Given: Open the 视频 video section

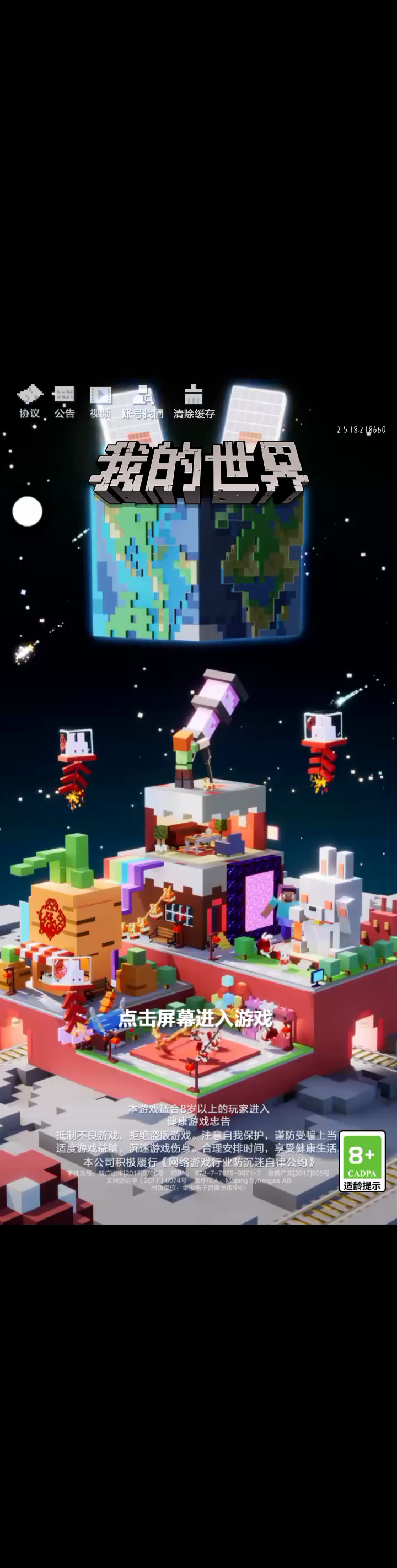Looking at the screenshot, I should coord(100,402).
